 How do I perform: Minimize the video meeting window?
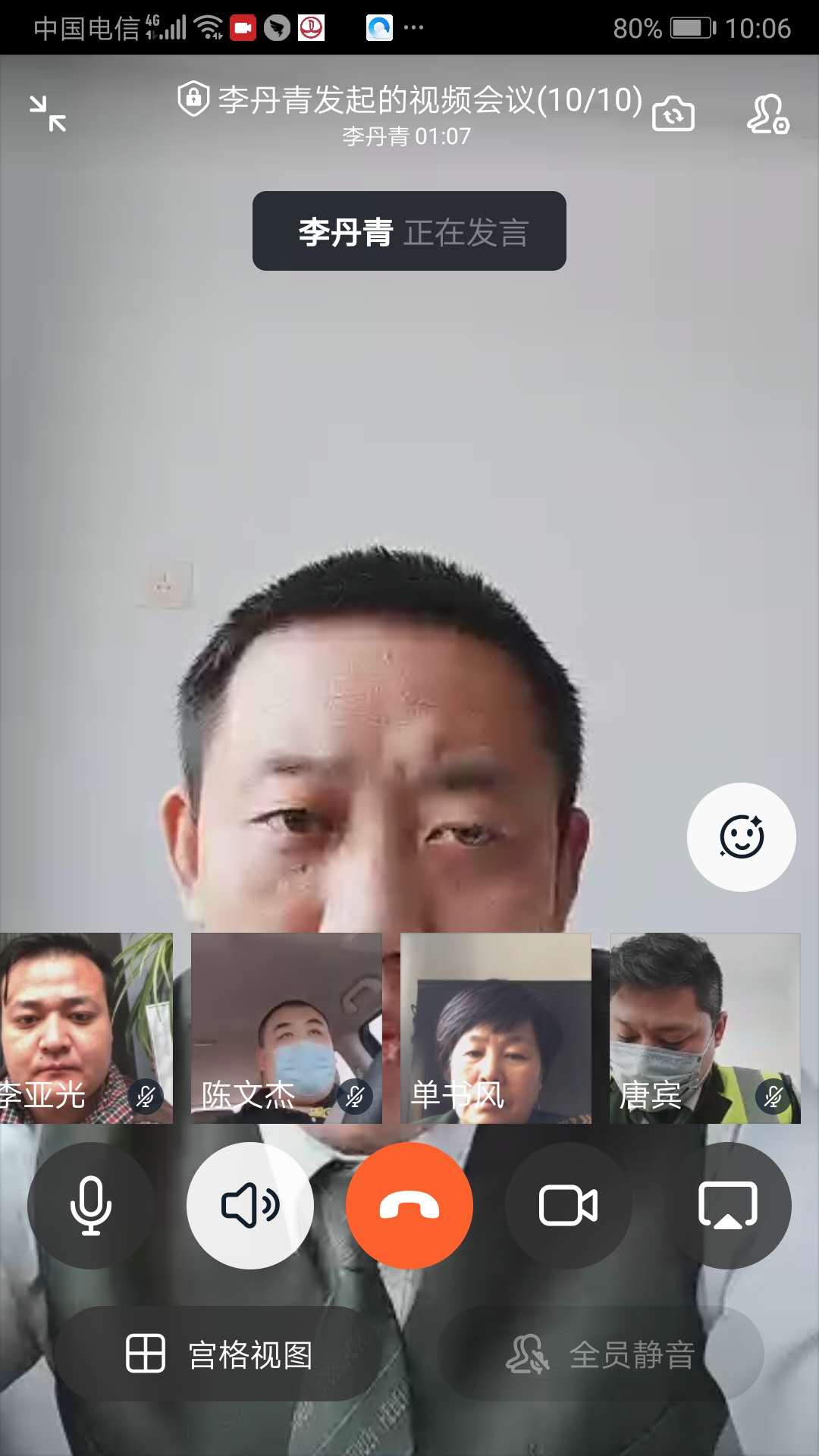48,114
